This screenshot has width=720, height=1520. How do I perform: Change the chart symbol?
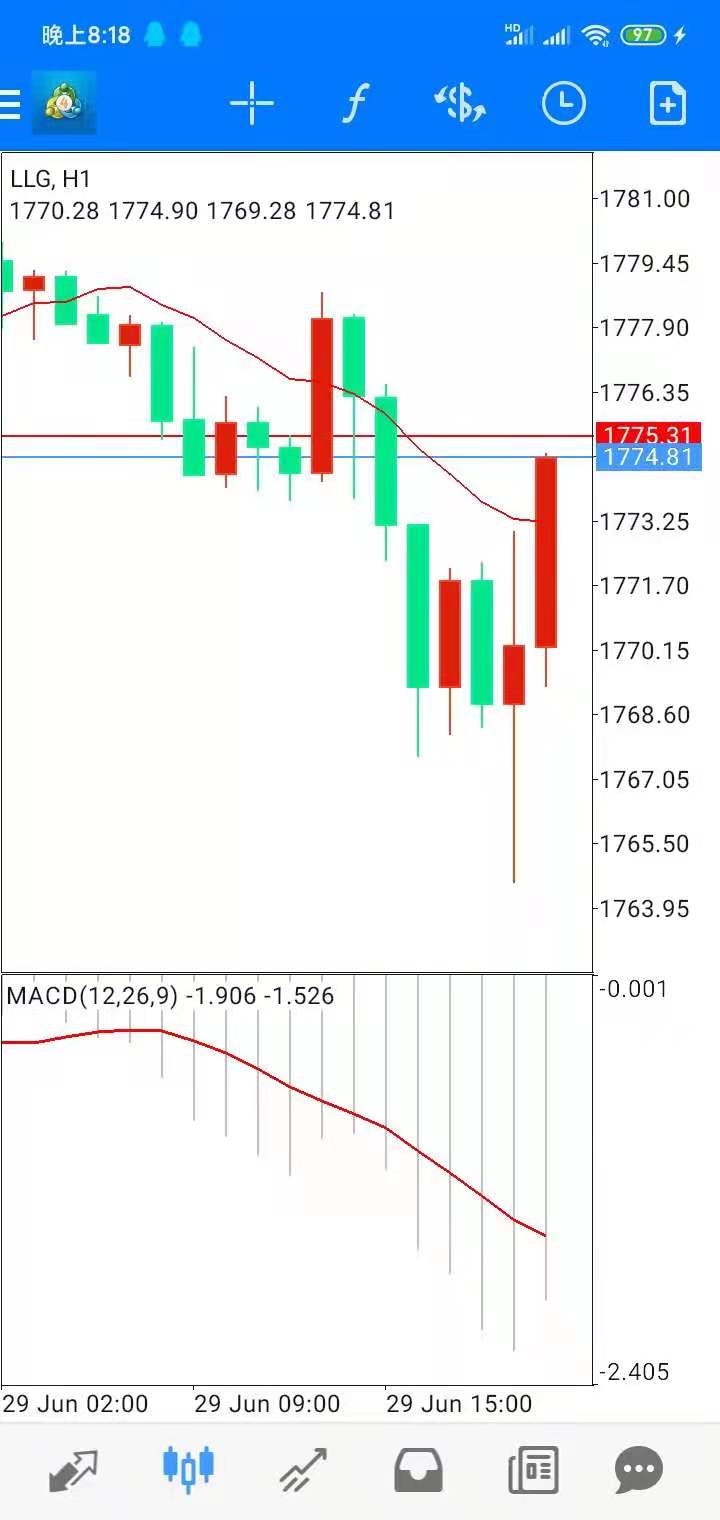459,104
